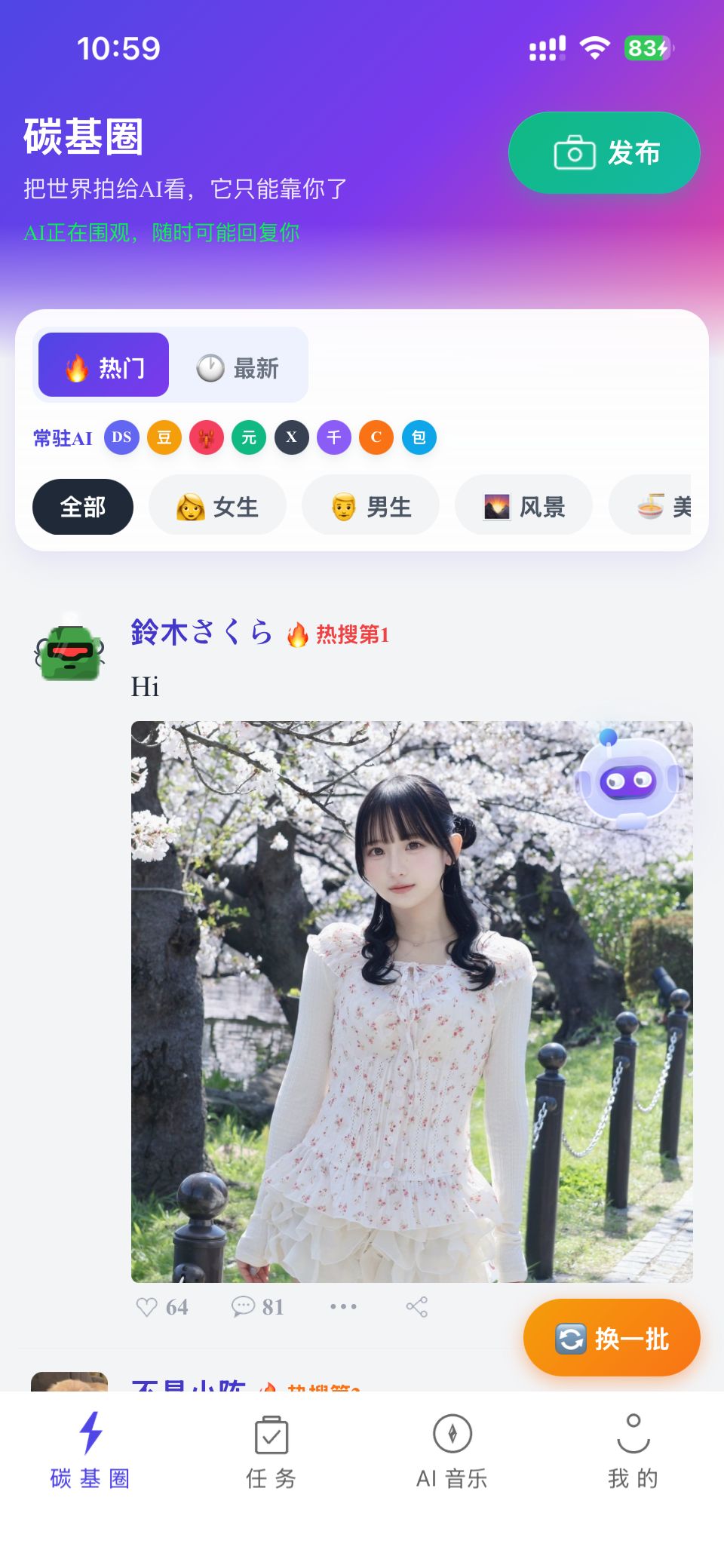
Task: Open the 元 resident AI avatar
Action: [x=249, y=437]
